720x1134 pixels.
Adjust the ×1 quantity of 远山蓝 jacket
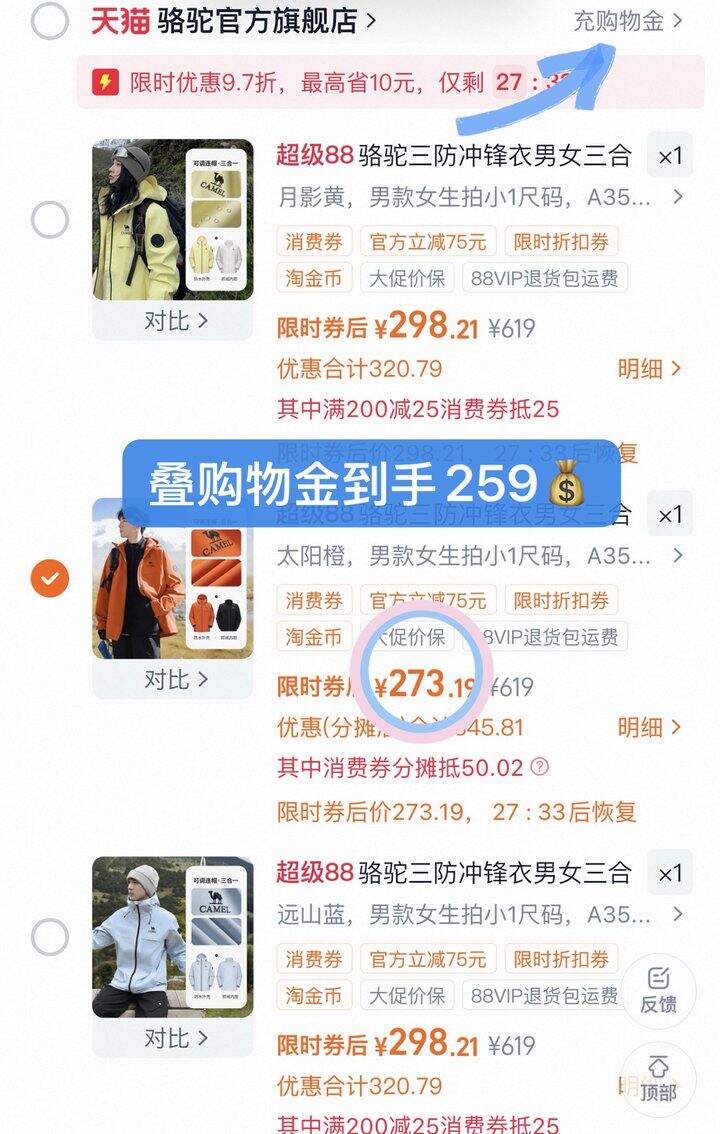click(669, 874)
